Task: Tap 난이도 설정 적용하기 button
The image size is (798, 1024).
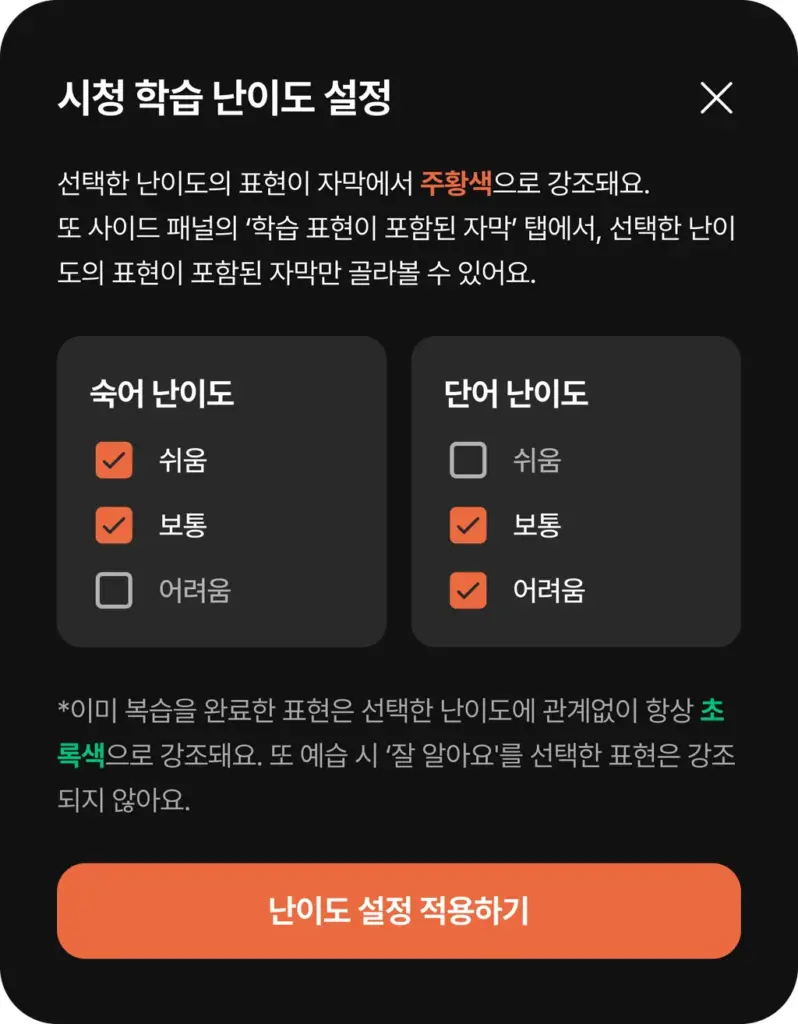Action: (x=398, y=911)
